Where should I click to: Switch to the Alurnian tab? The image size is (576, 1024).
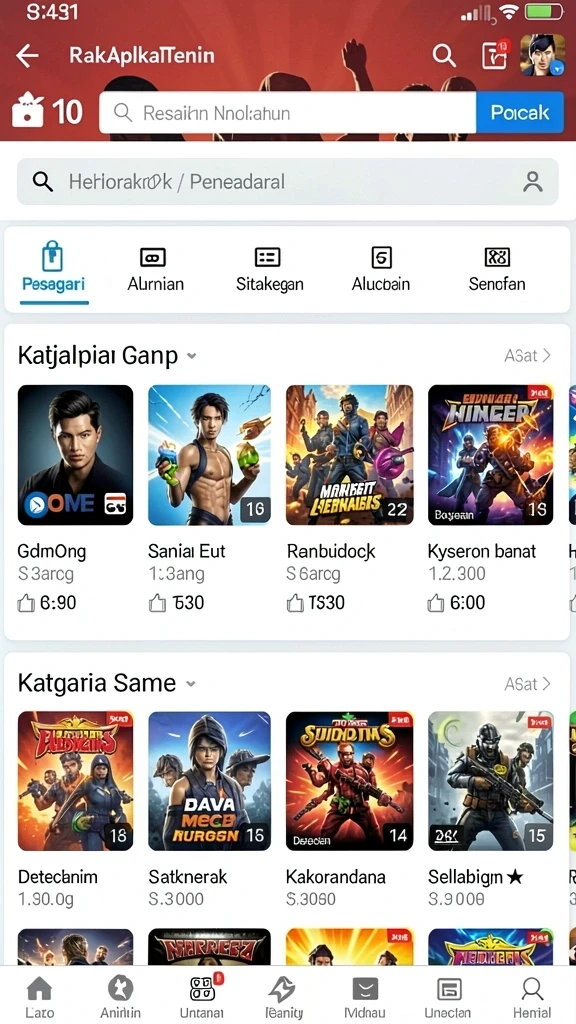(155, 269)
